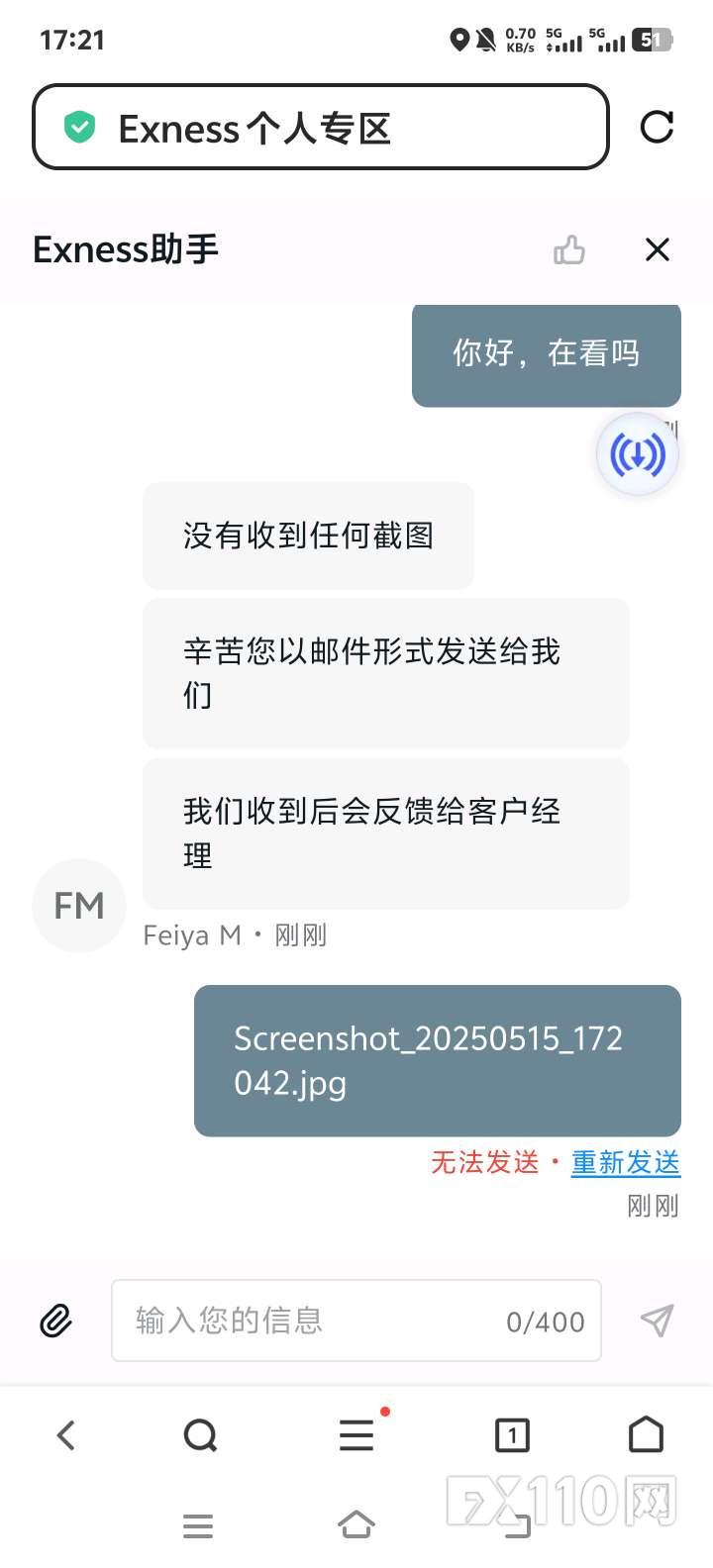Attach a file with the paperclip icon

pos(55,1321)
